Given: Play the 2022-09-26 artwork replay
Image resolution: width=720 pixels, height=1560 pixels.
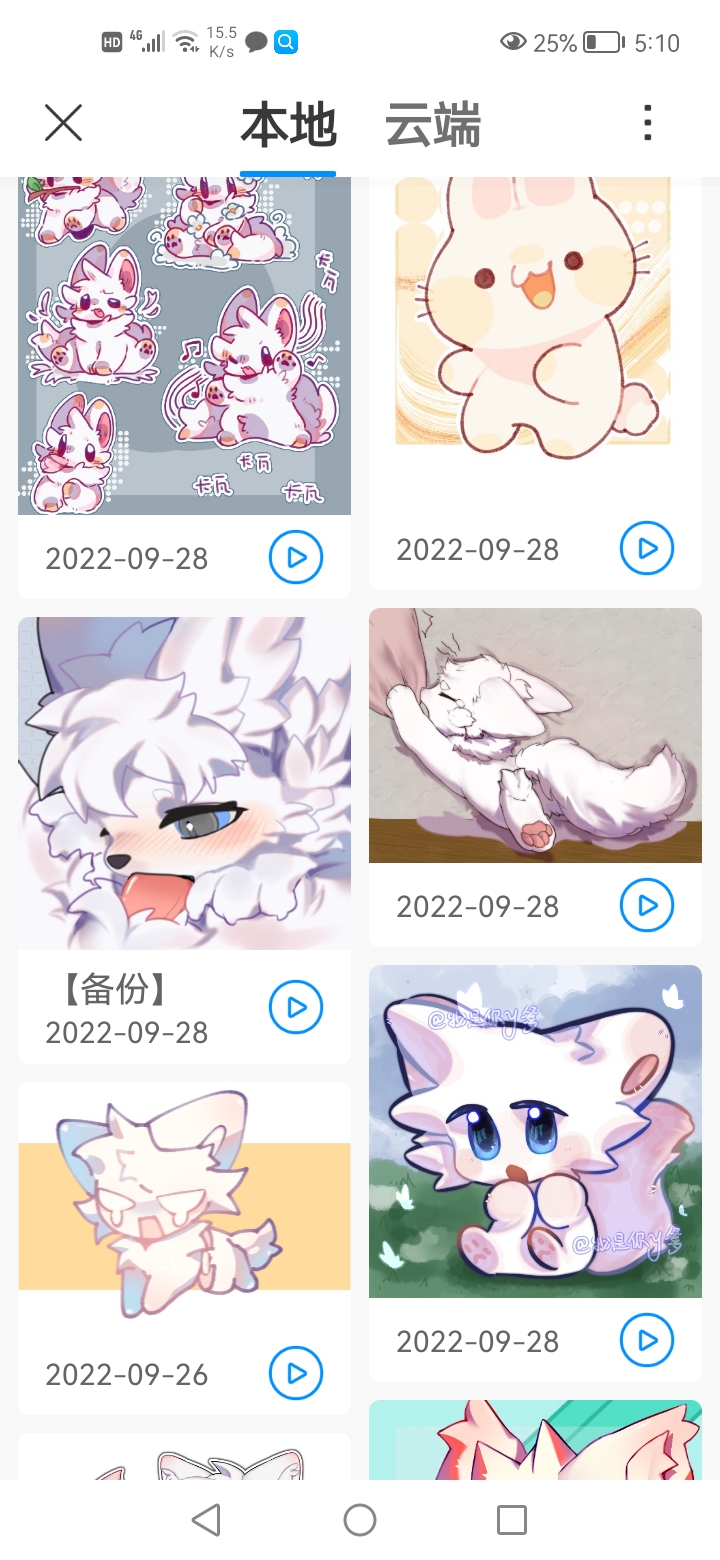Looking at the screenshot, I should pos(296,1373).
